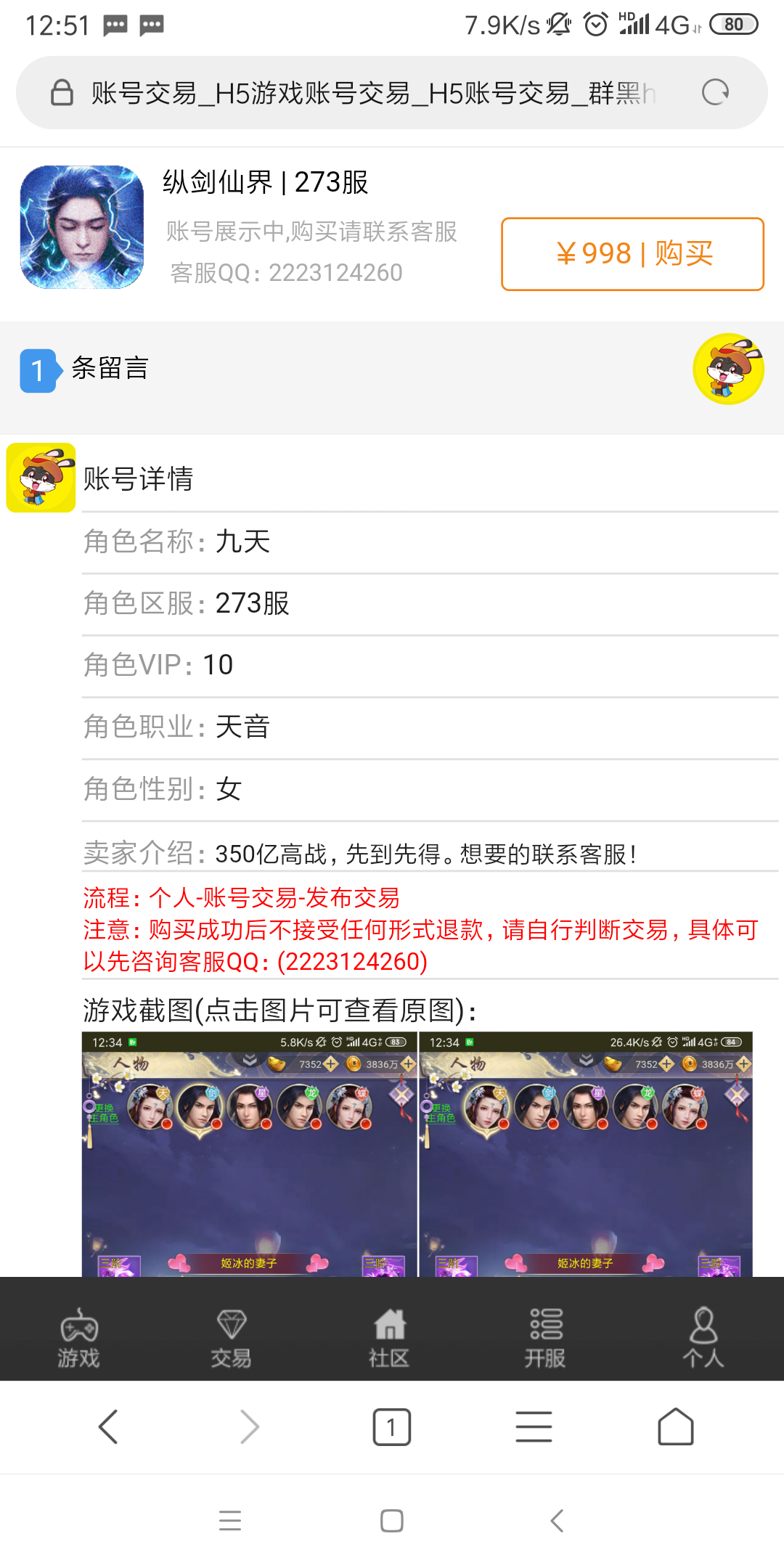Switch to the 个人 tab
The height and width of the screenshot is (1568, 784).
pyautogui.click(x=703, y=1337)
